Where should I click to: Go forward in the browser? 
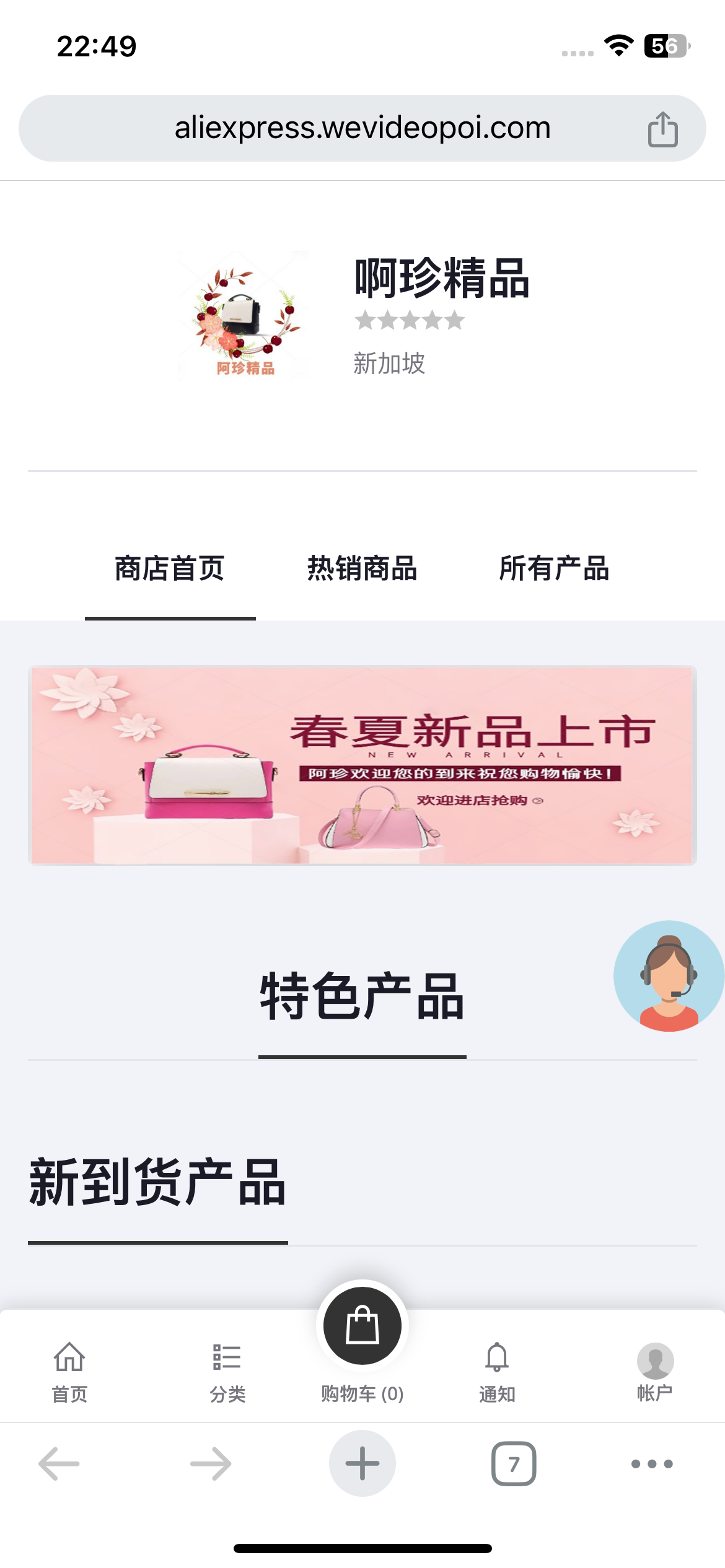(x=211, y=1464)
